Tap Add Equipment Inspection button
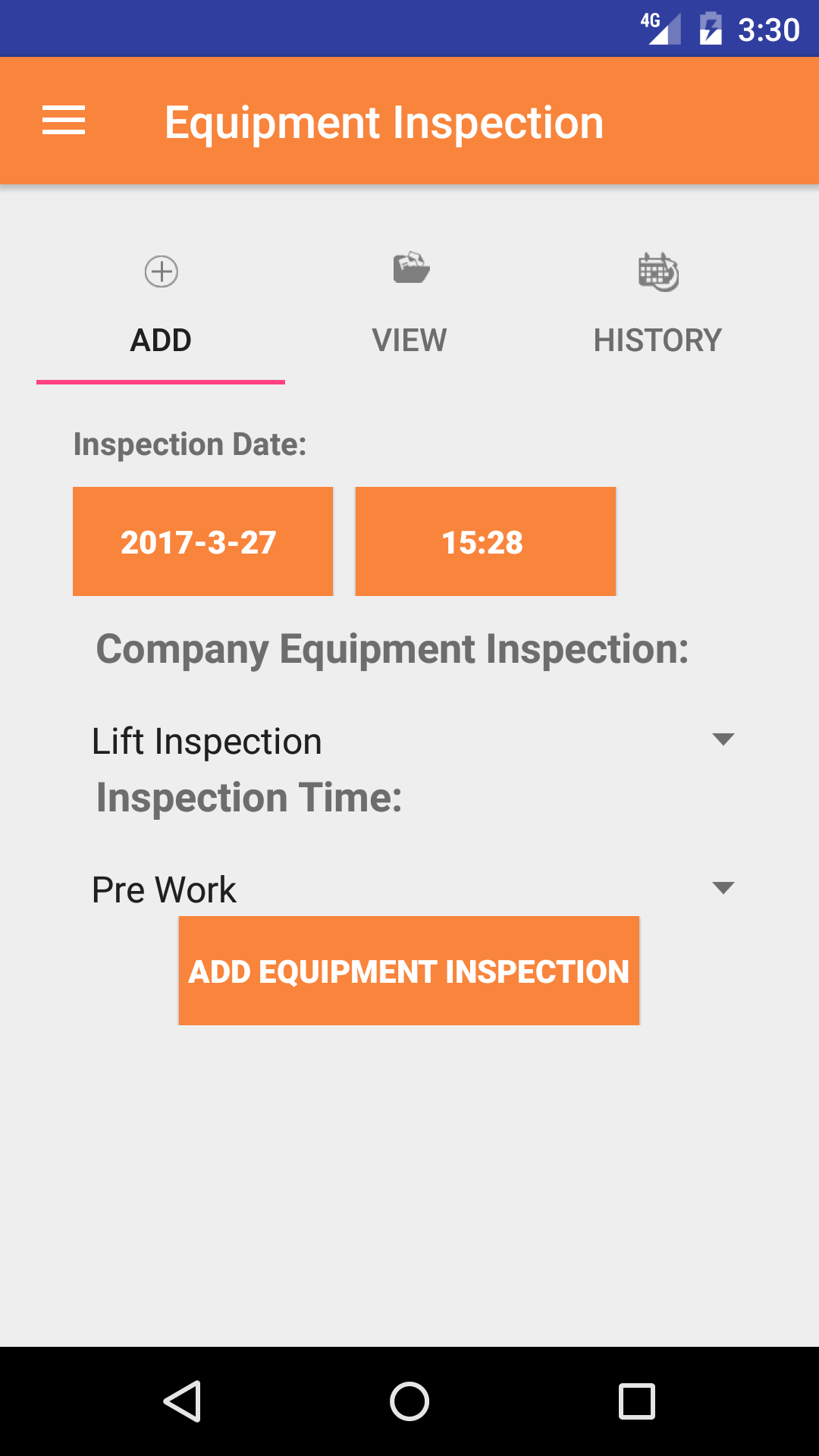The image size is (819, 1456). (409, 971)
